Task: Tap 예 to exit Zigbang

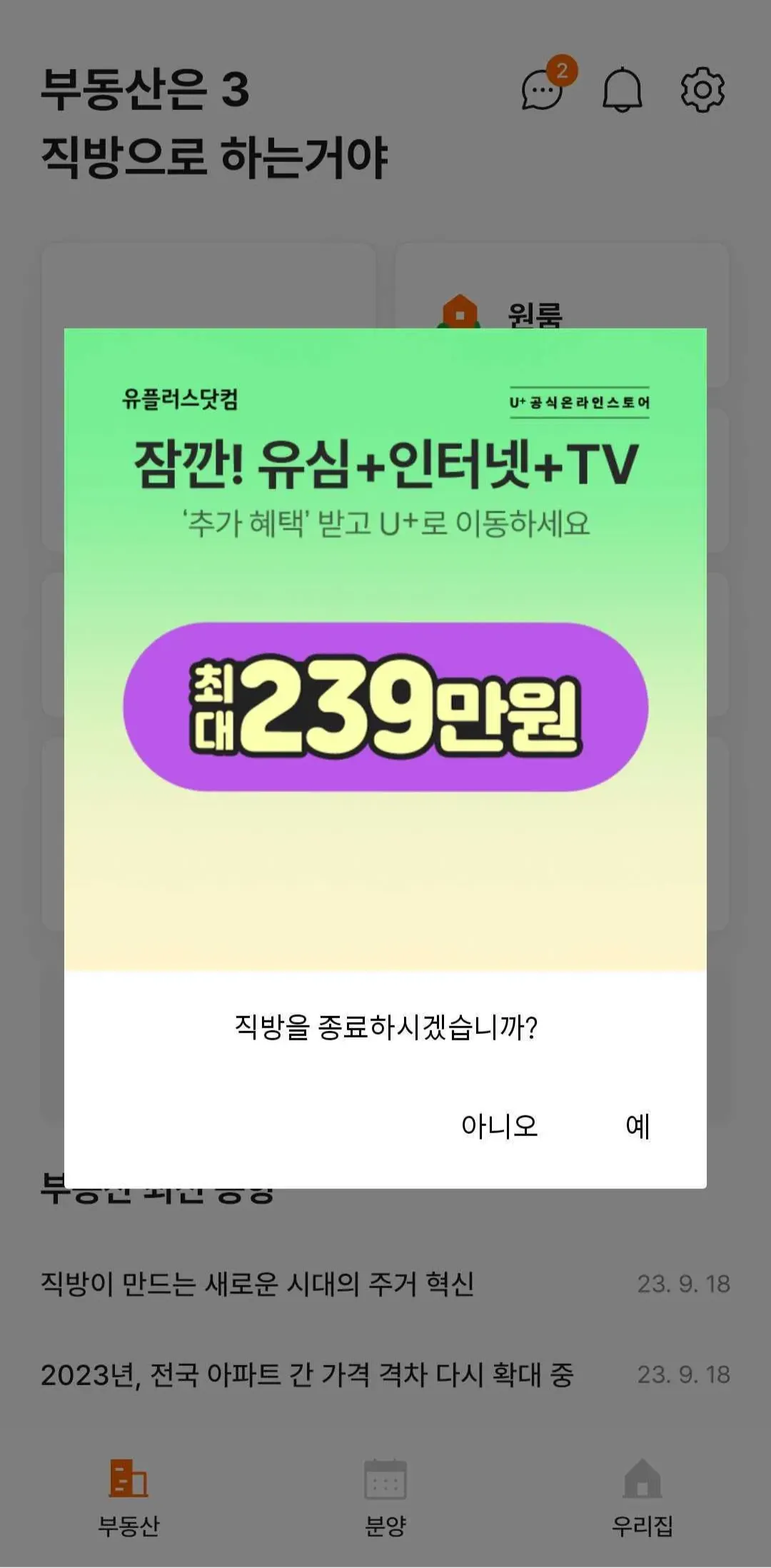Action: (x=637, y=1126)
